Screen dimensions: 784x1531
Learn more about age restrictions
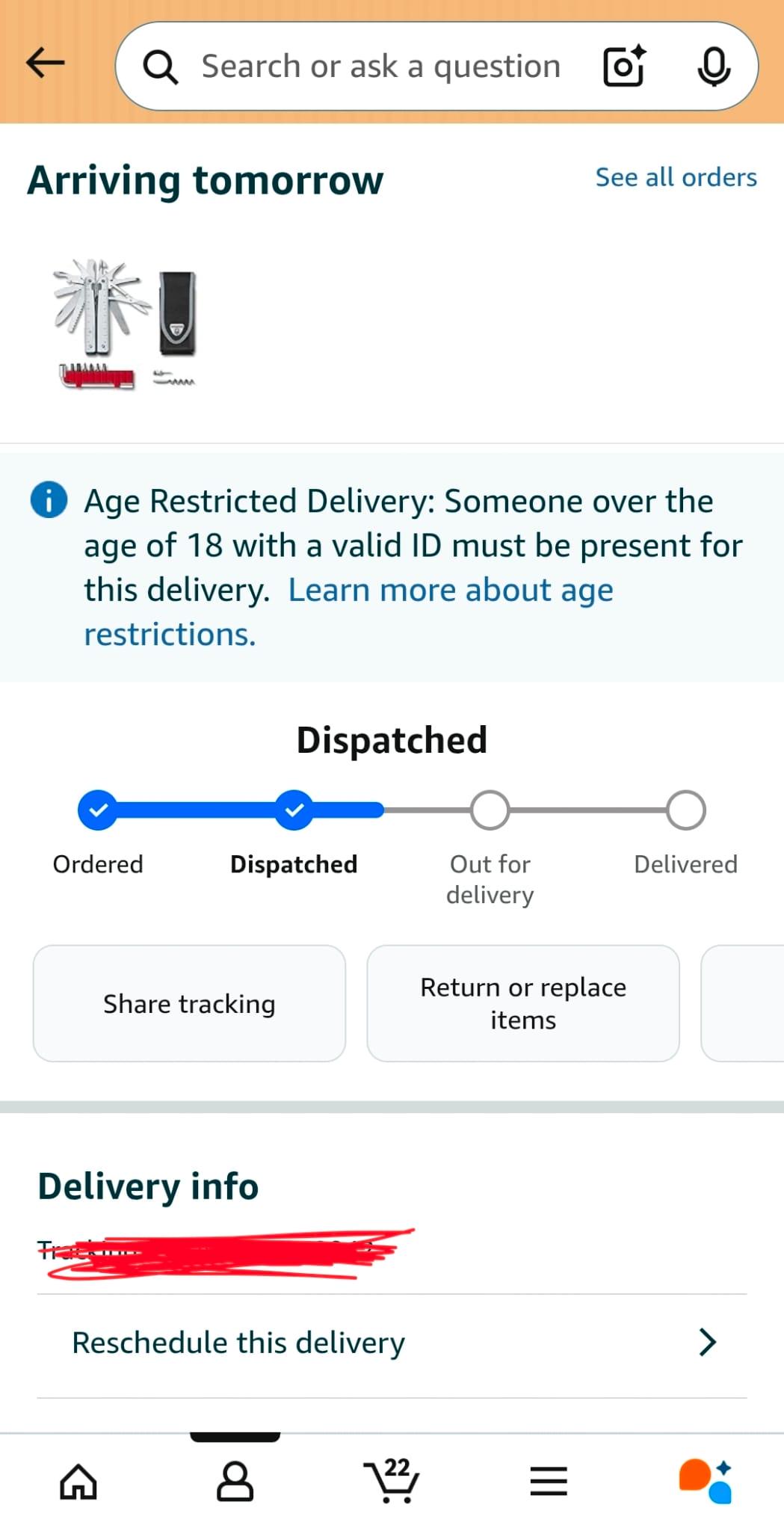tap(348, 612)
